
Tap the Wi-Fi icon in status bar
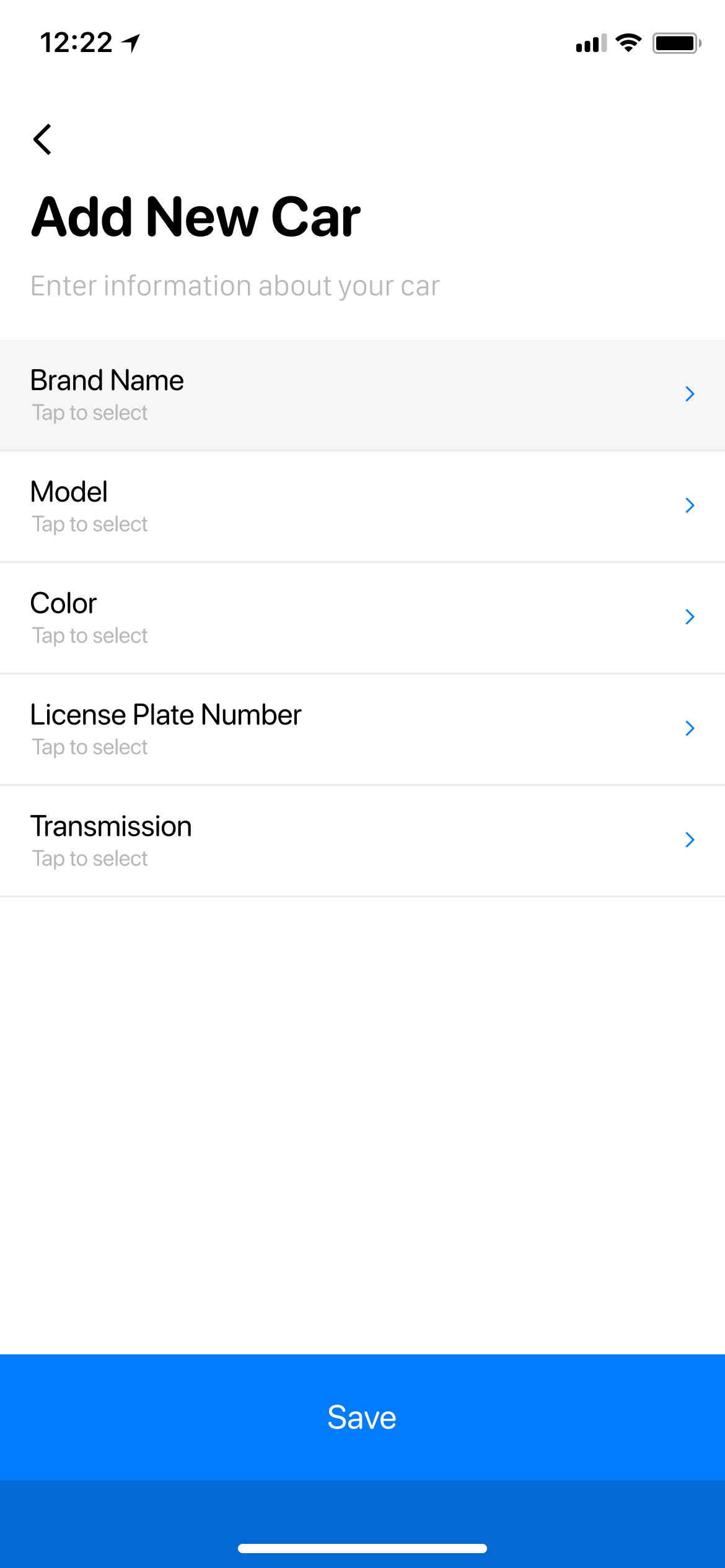point(627,42)
